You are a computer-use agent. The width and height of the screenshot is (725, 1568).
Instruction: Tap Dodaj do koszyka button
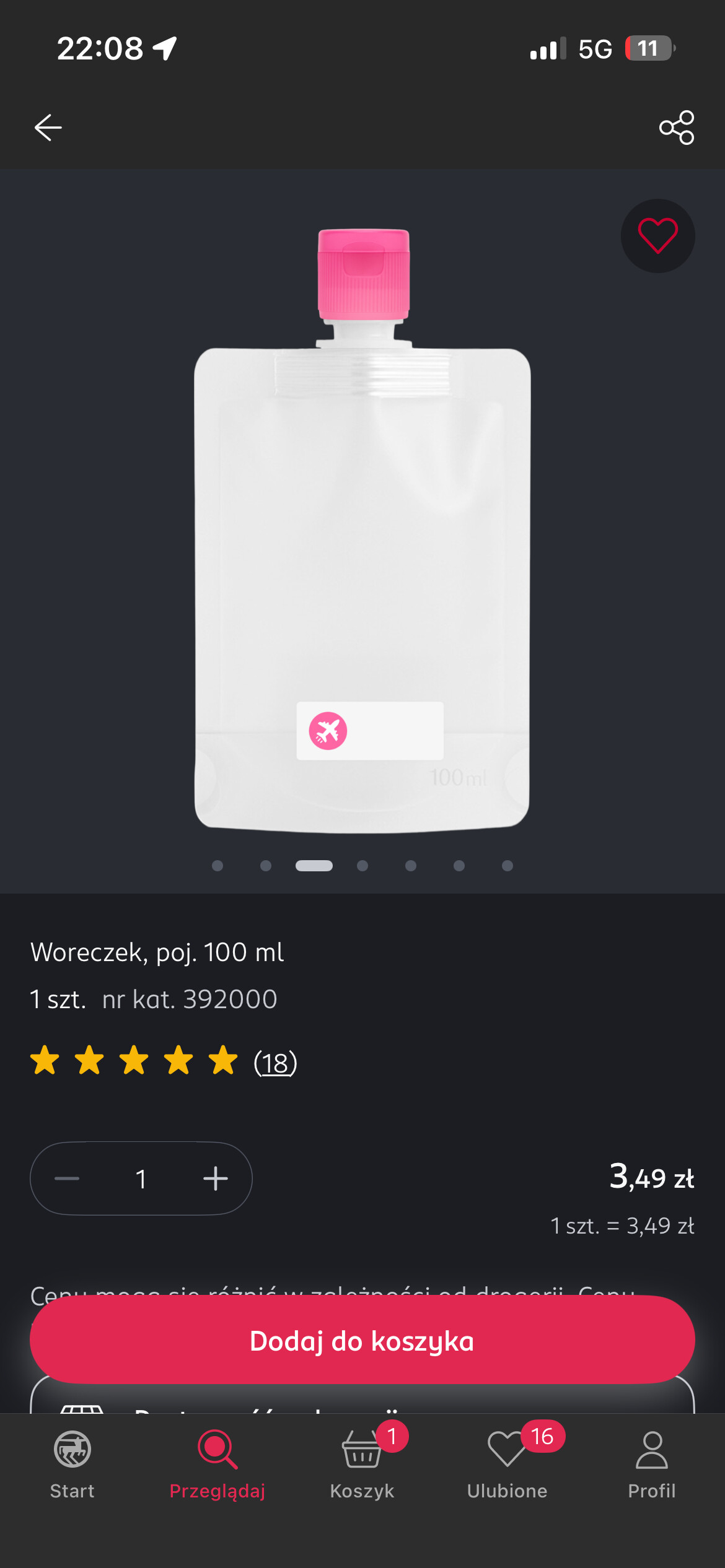[362, 1340]
